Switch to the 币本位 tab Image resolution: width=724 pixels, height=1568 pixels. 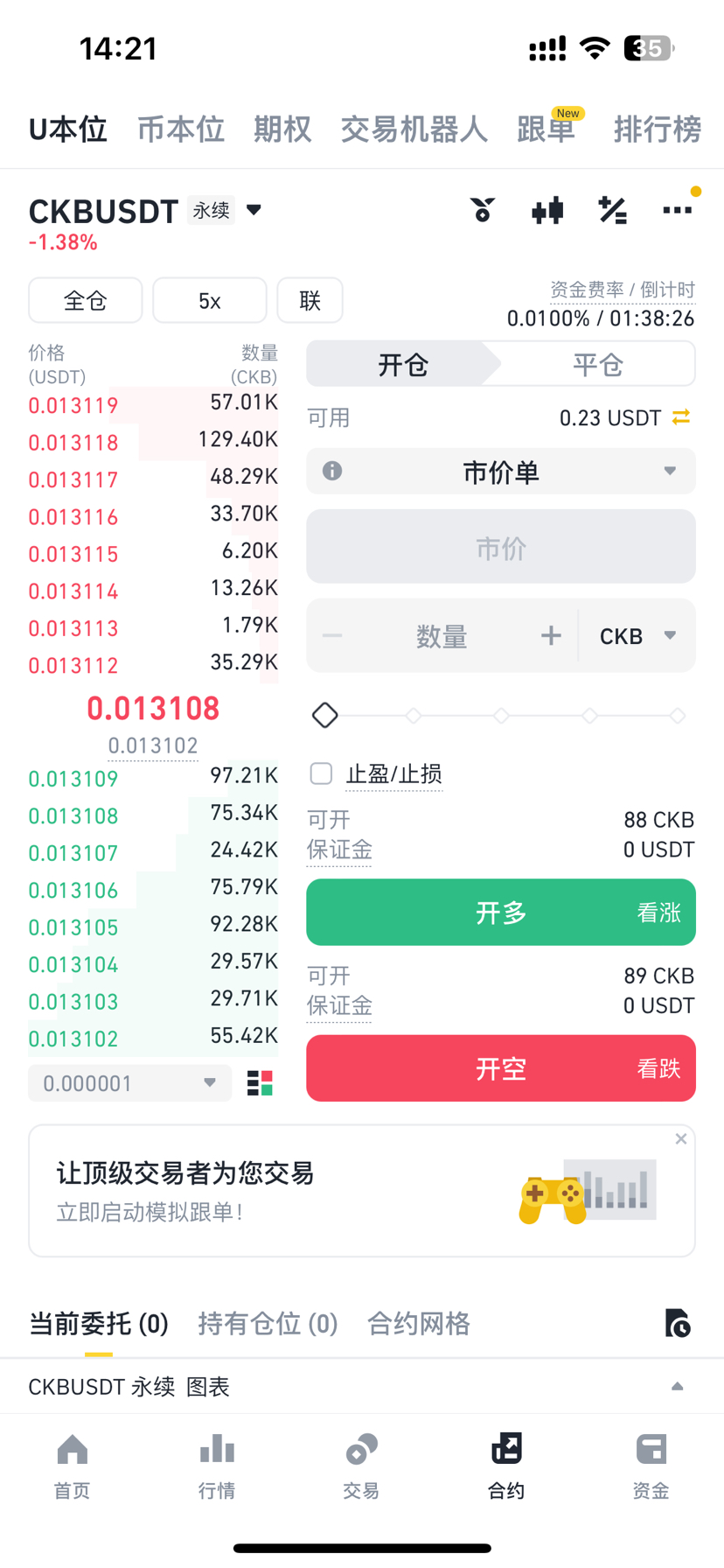(181, 129)
